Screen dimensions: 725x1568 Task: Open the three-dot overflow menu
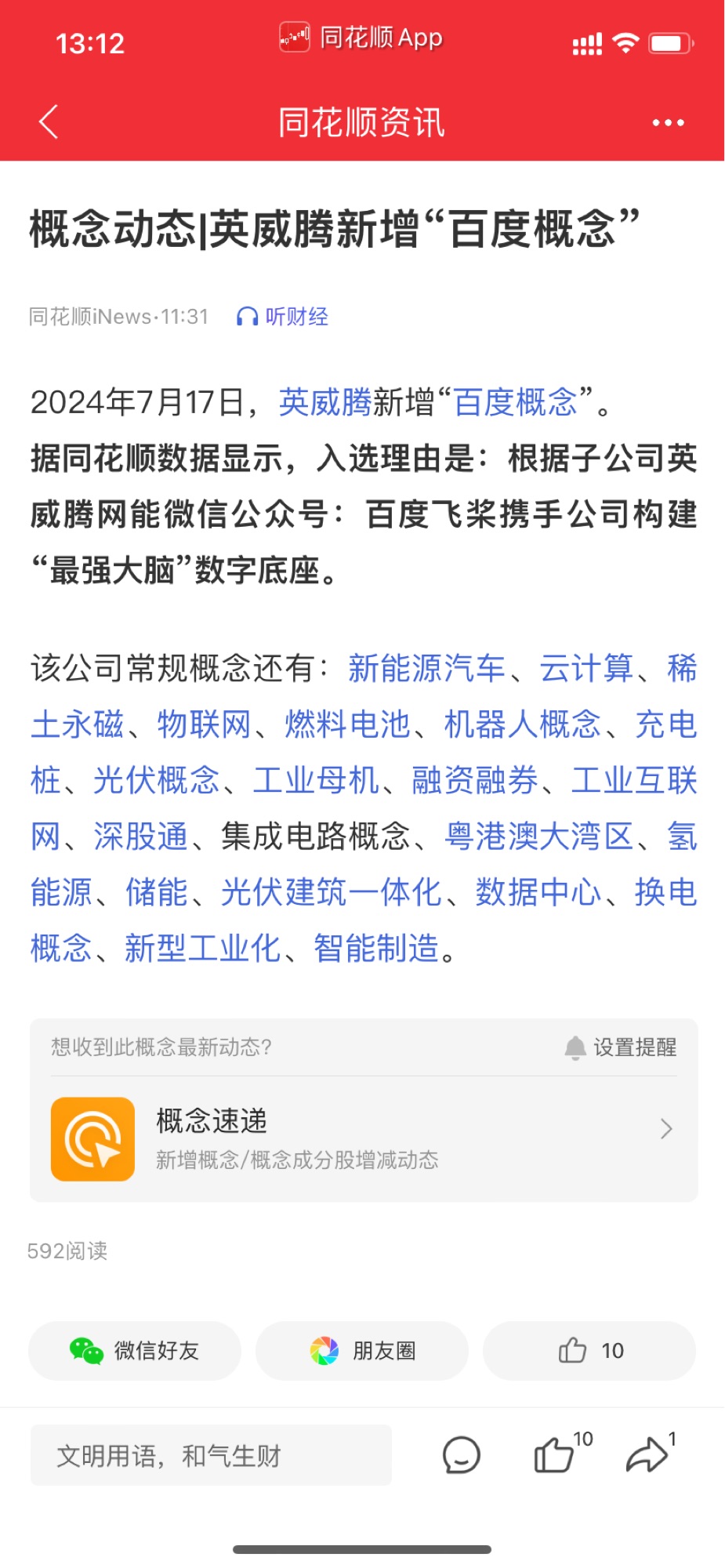(x=668, y=122)
